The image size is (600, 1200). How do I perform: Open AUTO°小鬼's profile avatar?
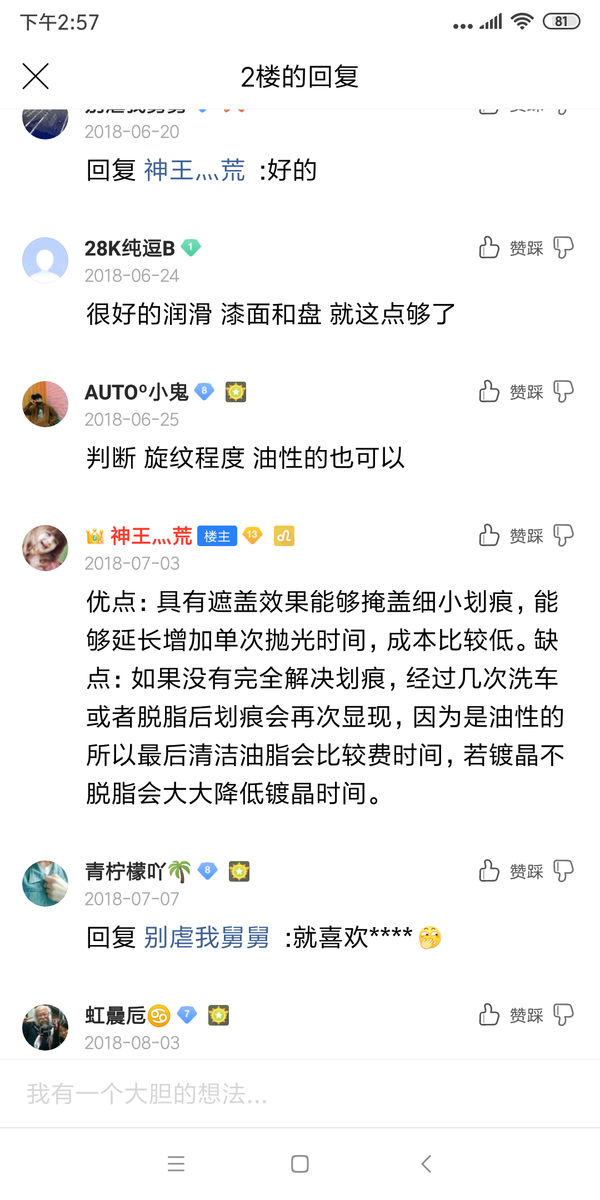pyautogui.click(x=45, y=404)
